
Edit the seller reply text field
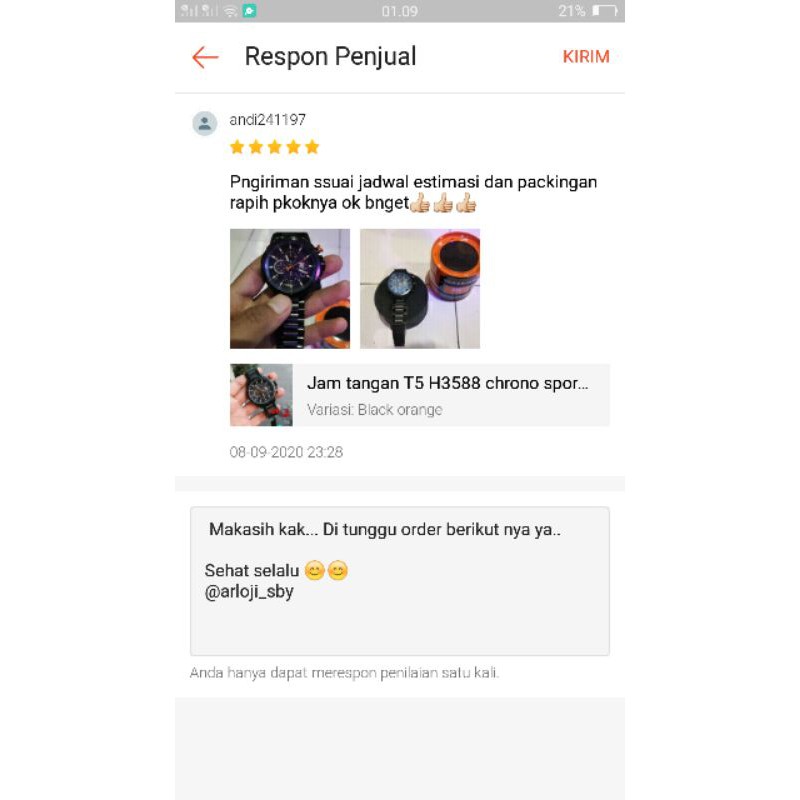[x=400, y=581]
